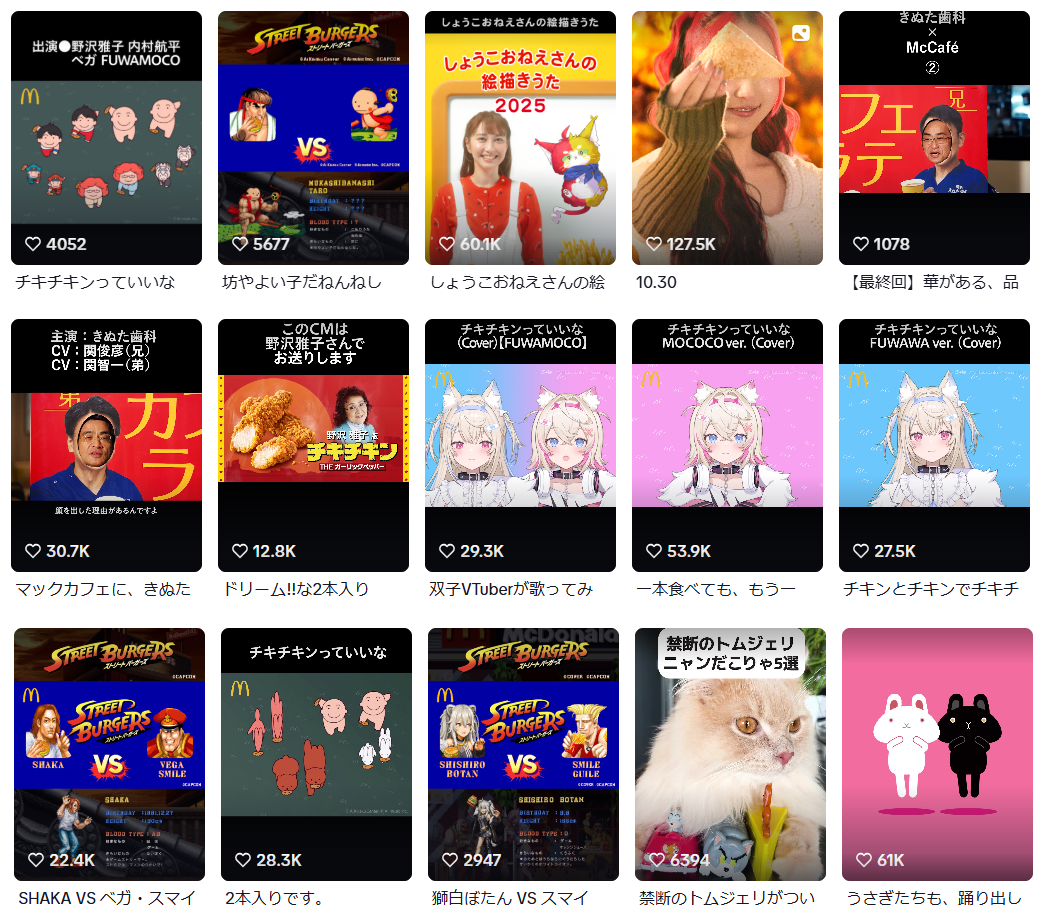Open the きぬた歯科 × McCafé ② video

coord(934,137)
